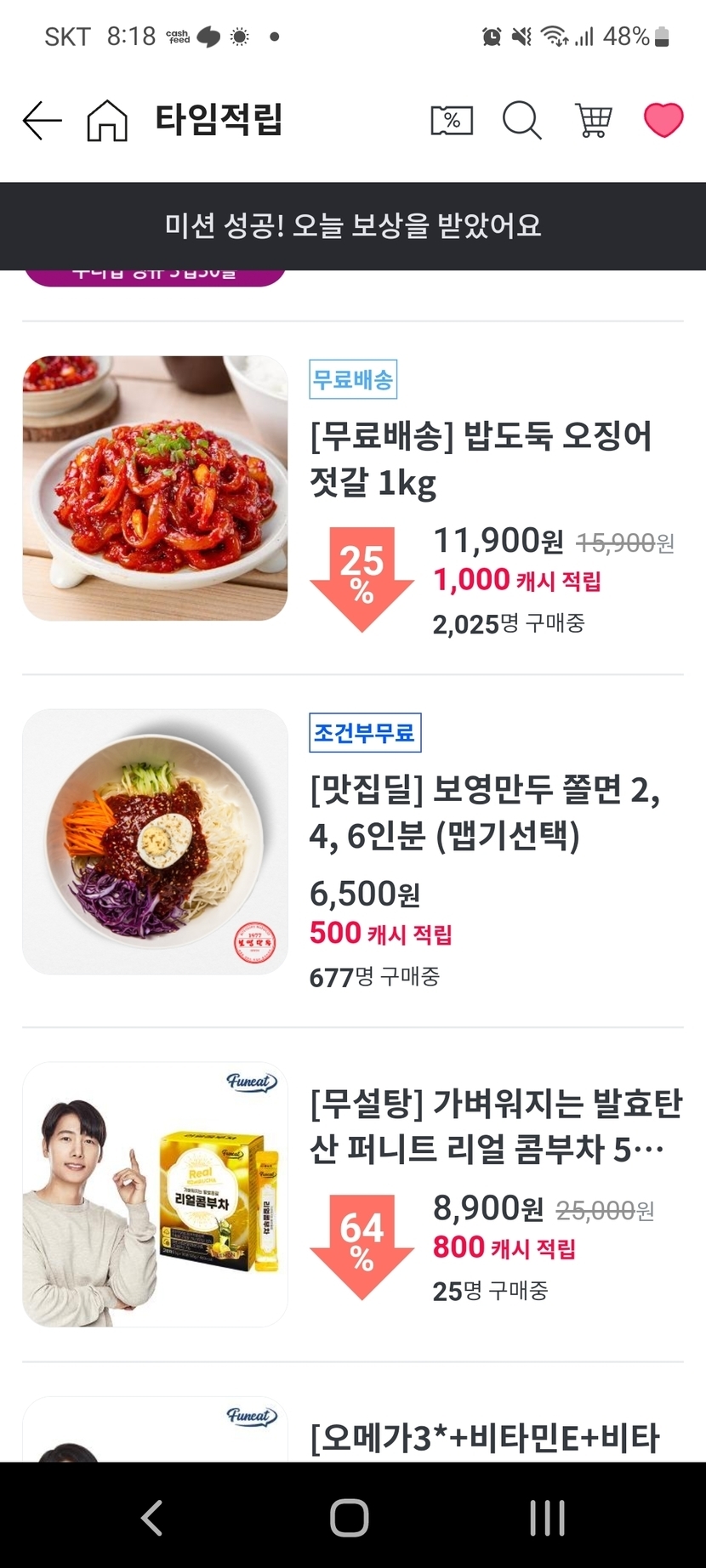
Task: Open the home icon in the app bar
Action: point(107,120)
